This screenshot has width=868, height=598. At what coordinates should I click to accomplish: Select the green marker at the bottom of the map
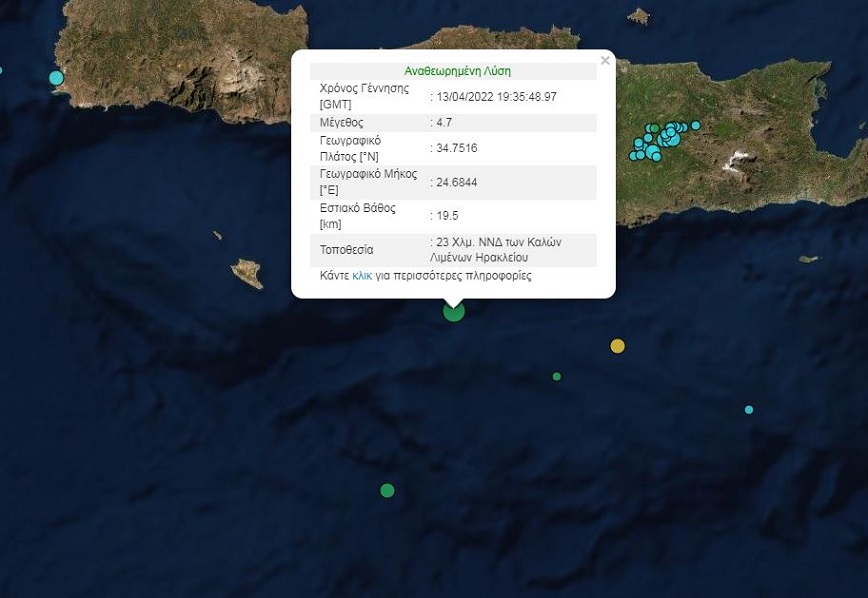click(x=387, y=490)
